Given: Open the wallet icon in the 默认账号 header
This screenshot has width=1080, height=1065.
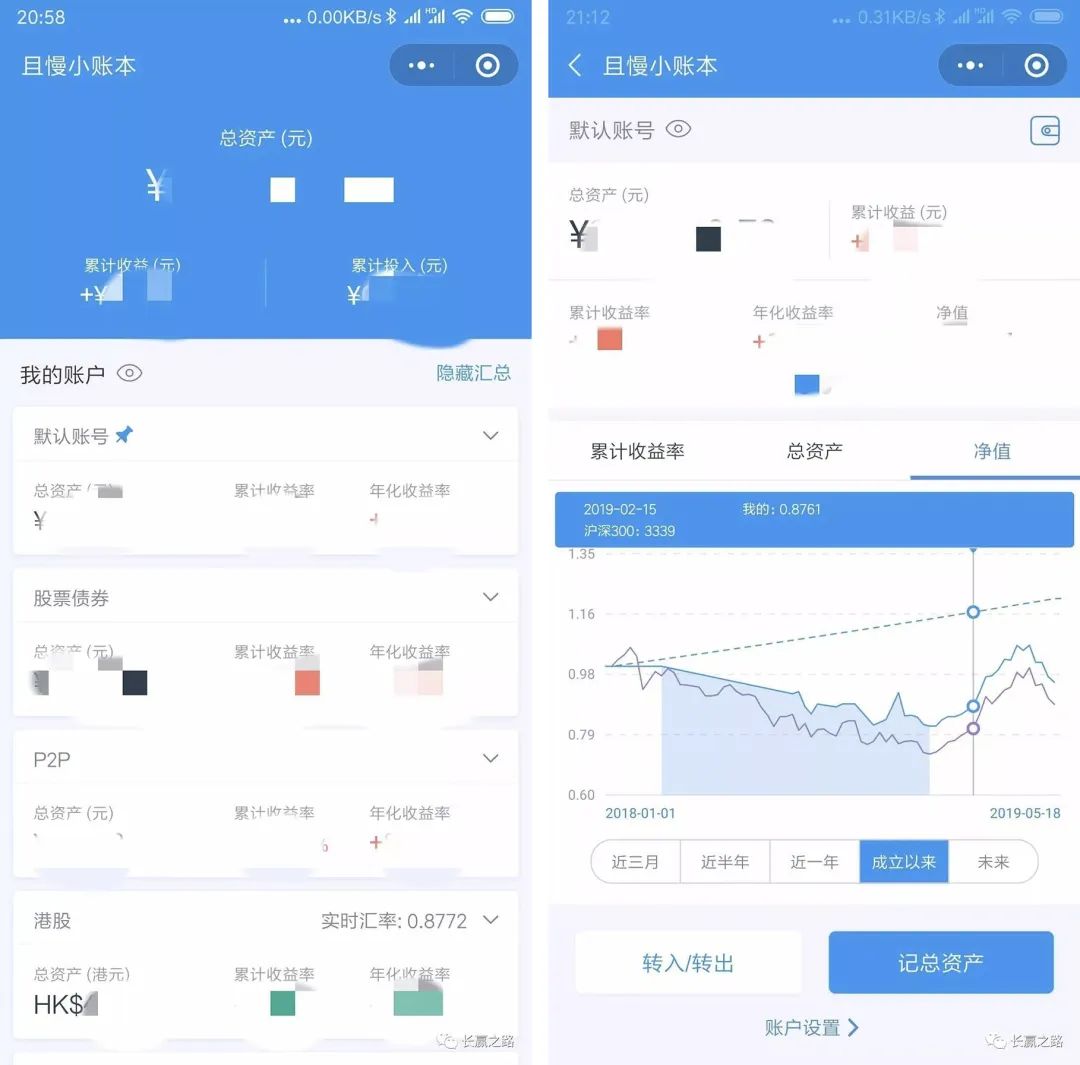Looking at the screenshot, I should [1045, 130].
